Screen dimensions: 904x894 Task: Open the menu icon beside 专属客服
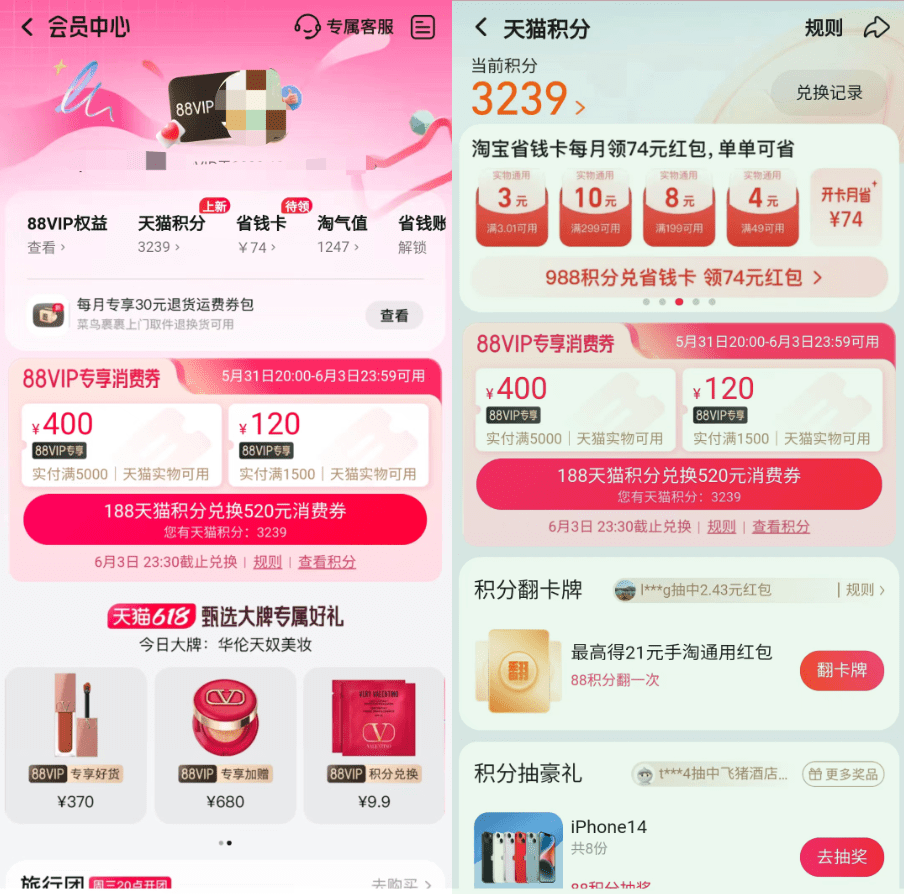(x=423, y=27)
